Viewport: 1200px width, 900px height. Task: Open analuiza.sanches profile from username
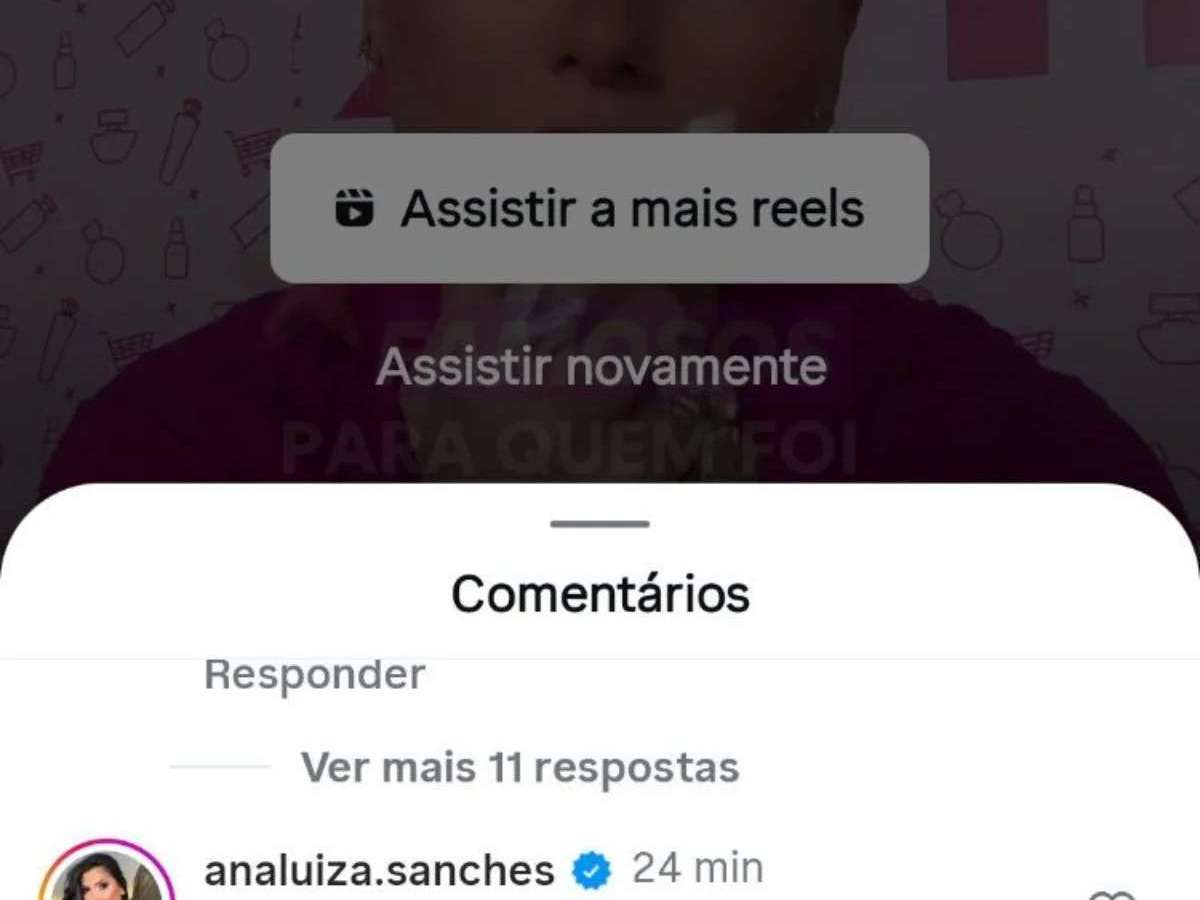pos(379,870)
